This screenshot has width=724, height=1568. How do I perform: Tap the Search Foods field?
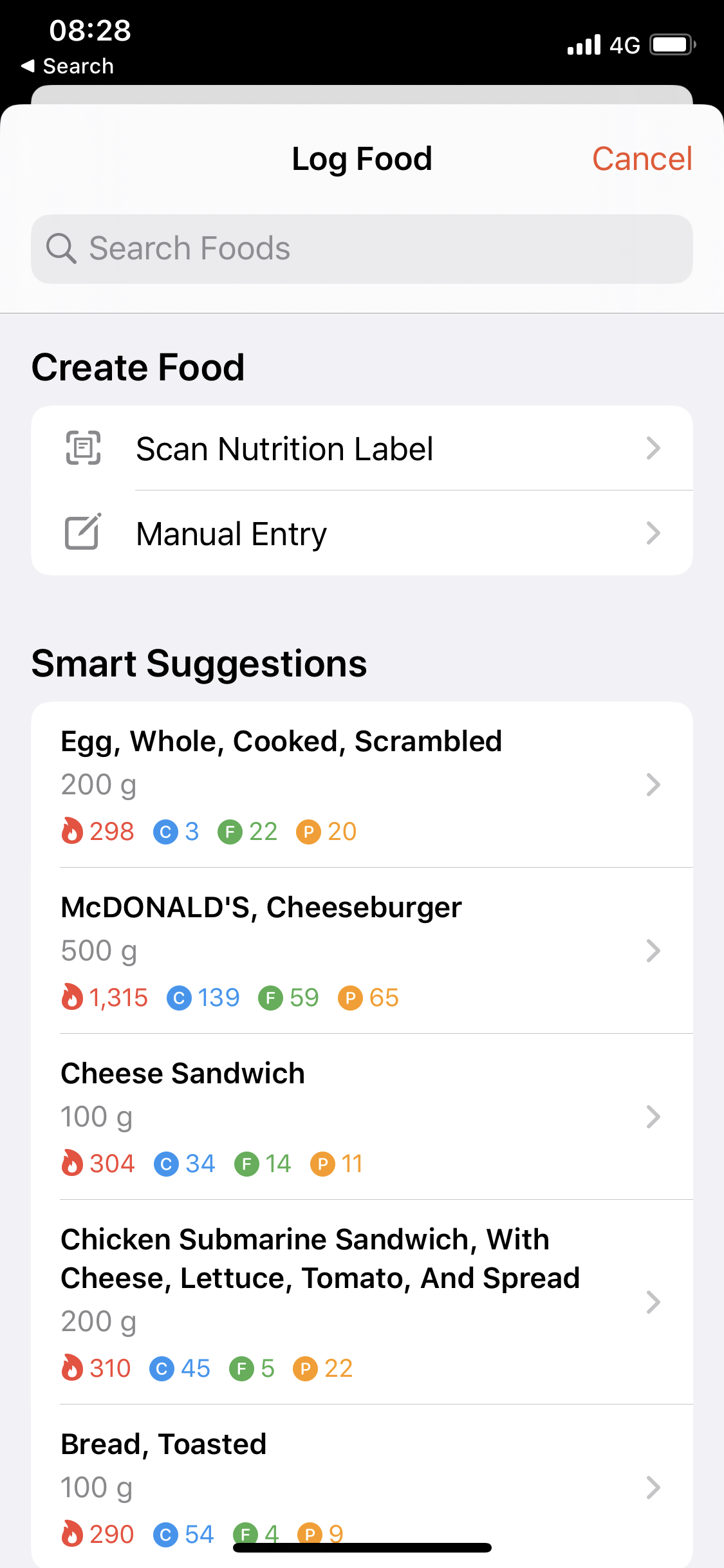pyautogui.click(x=362, y=248)
